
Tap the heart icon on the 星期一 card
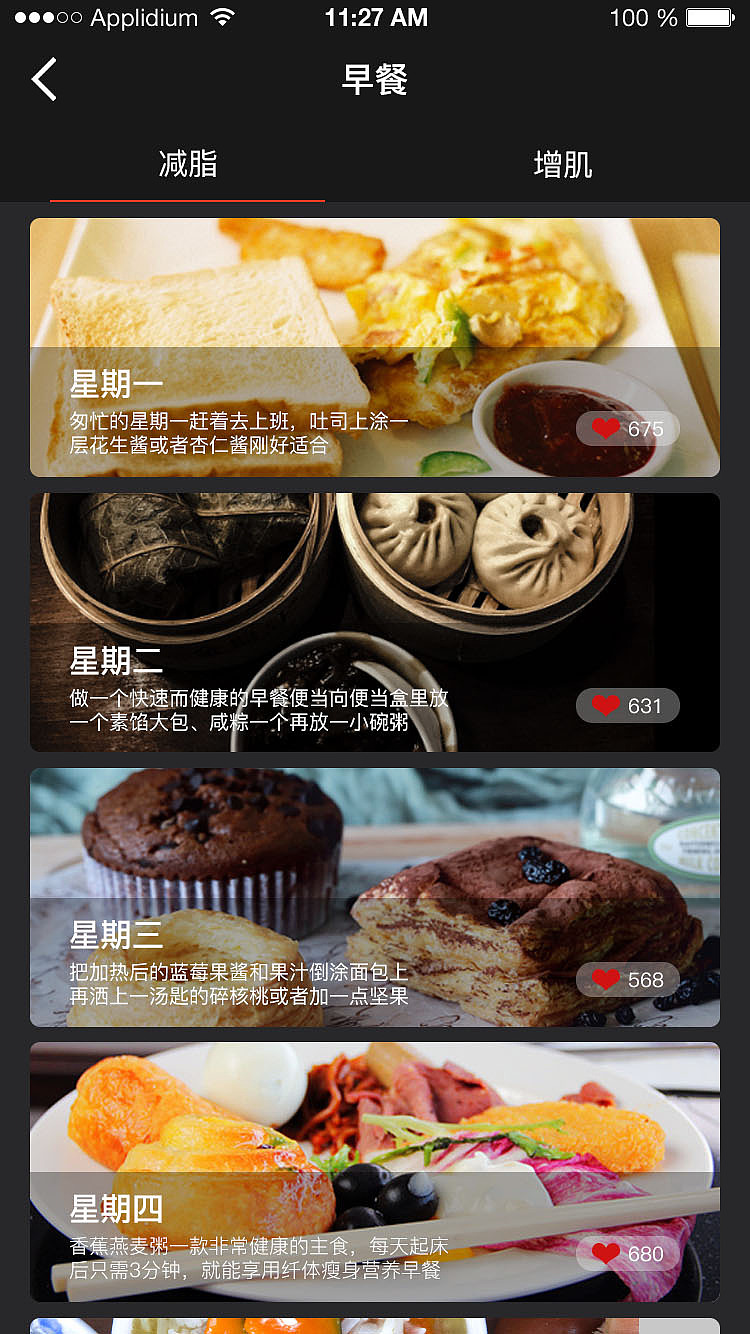pos(604,428)
